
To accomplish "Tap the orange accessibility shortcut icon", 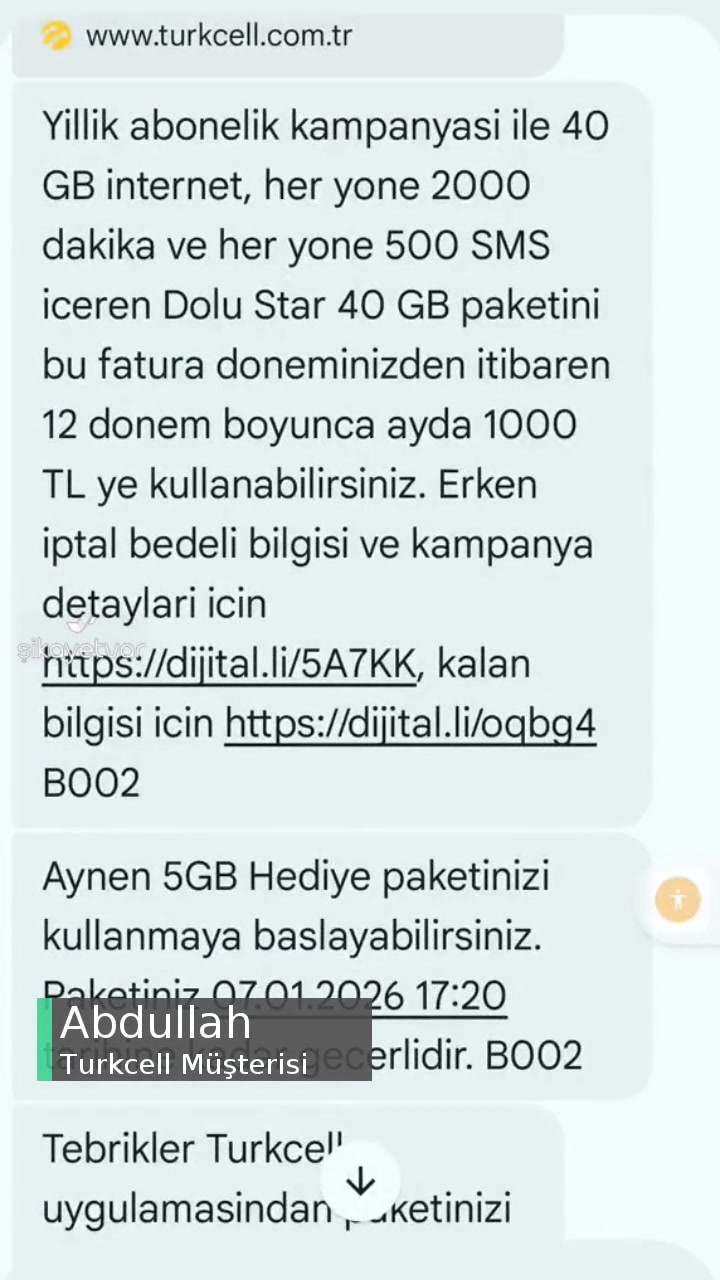I will (678, 899).
